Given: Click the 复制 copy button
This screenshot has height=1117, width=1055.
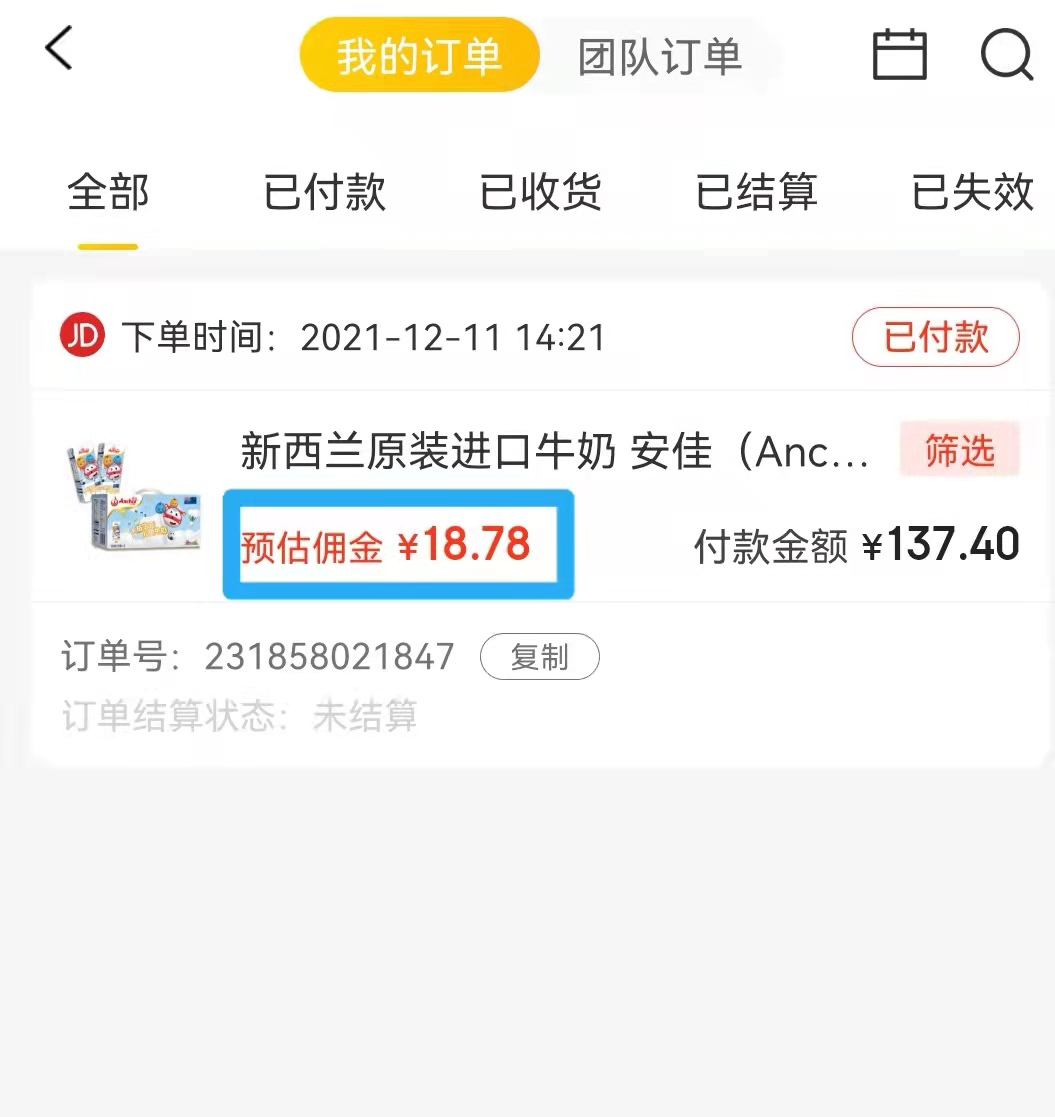Looking at the screenshot, I should (539, 657).
